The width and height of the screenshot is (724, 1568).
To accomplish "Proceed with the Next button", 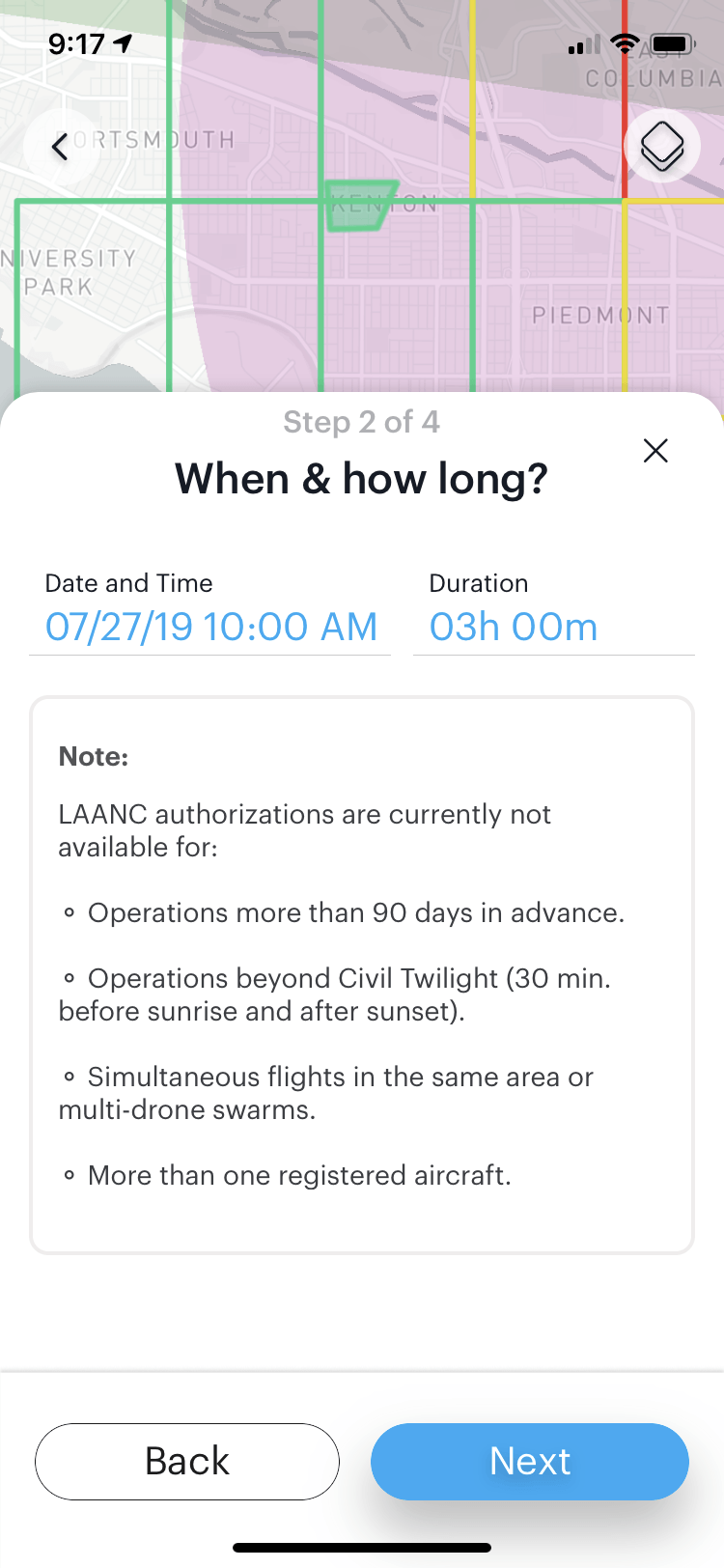I will (530, 1461).
